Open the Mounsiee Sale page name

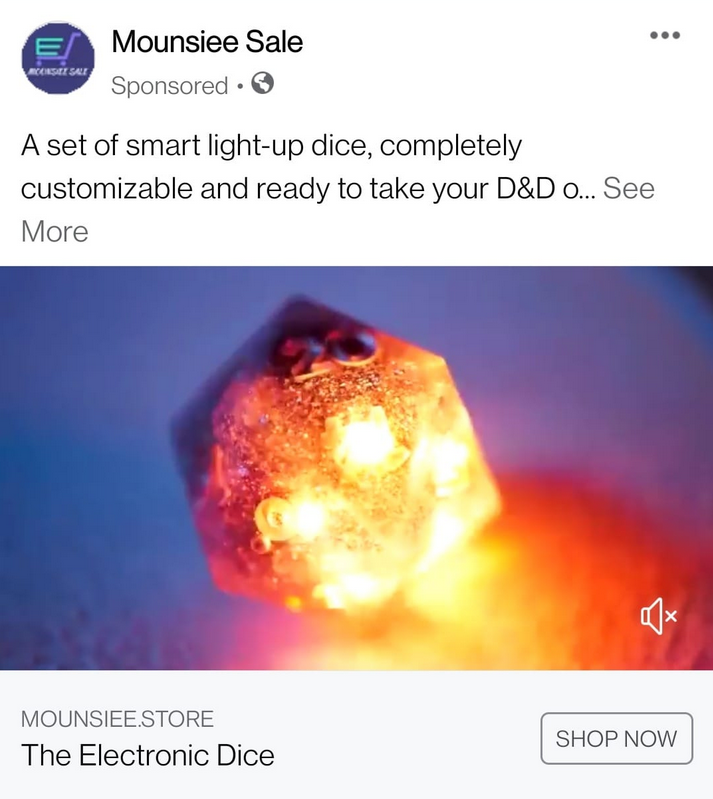pyautogui.click(x=207, y=42)
